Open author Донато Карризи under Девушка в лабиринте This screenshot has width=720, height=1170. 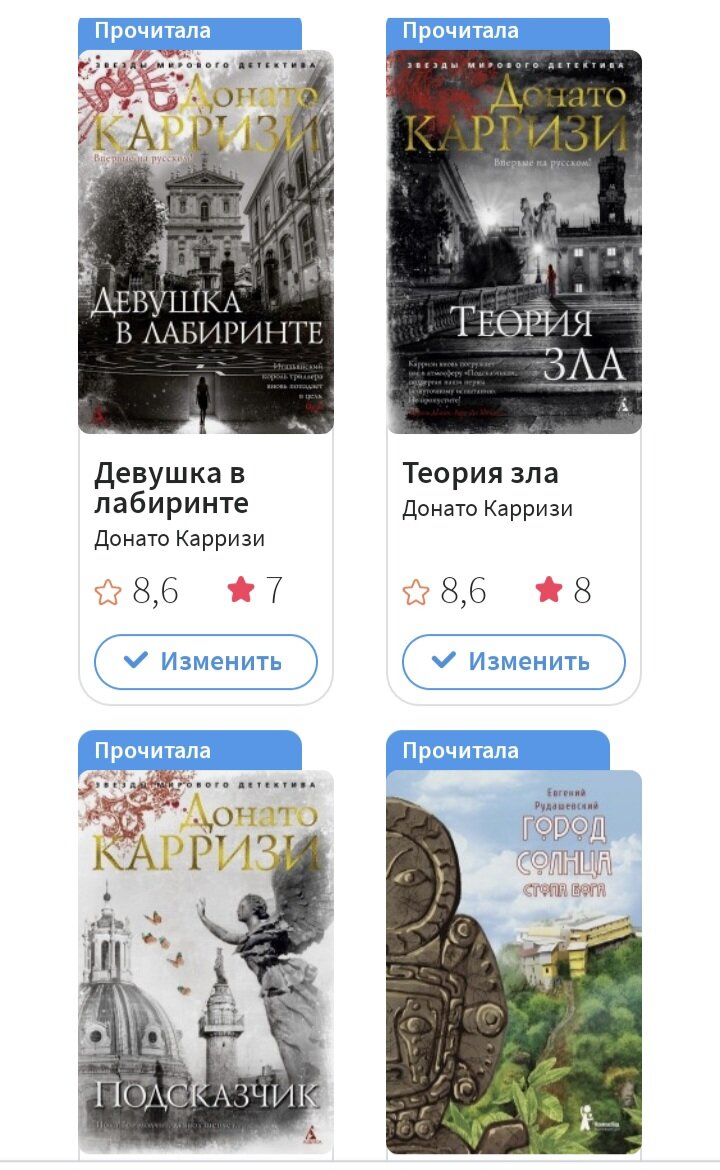179,539
